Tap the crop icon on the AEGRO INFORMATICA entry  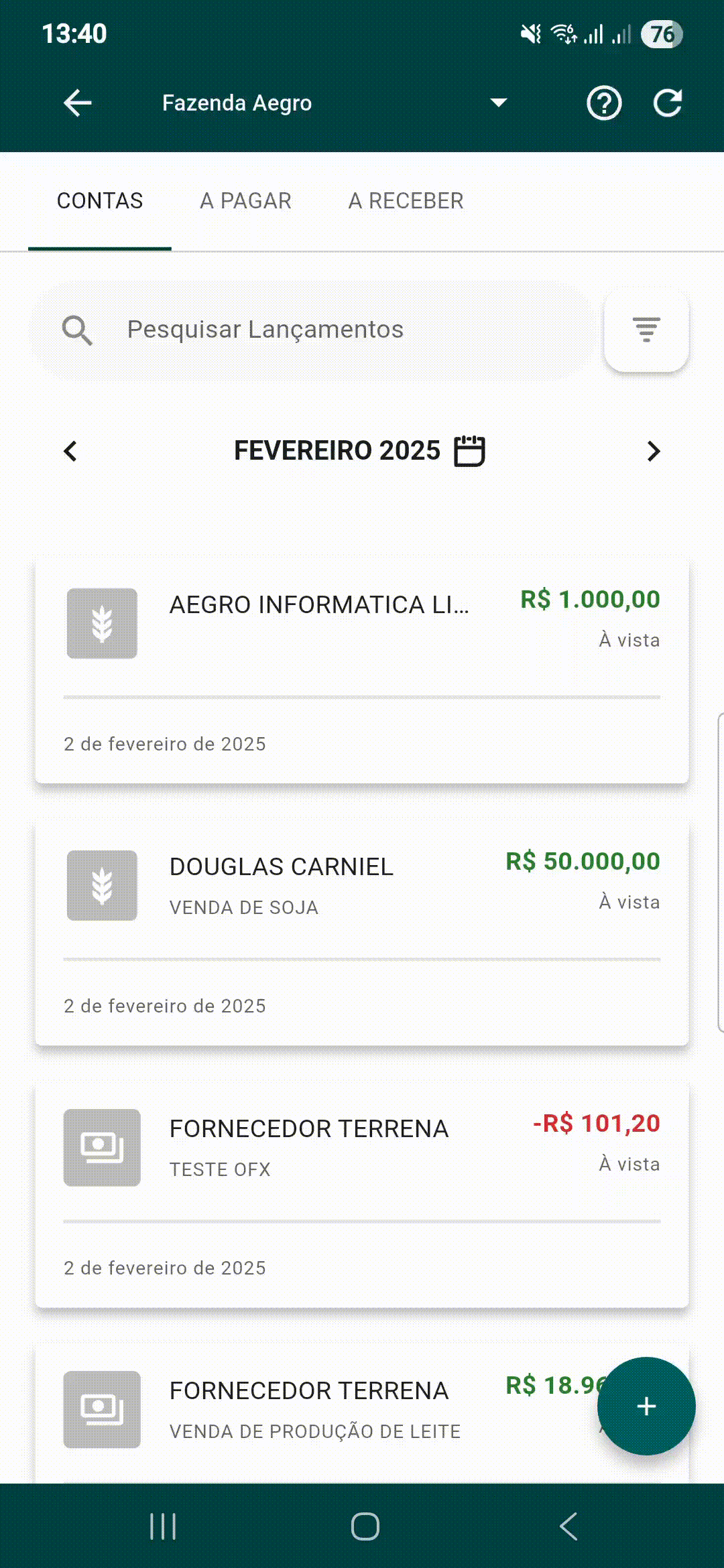(x=101, y=623)
